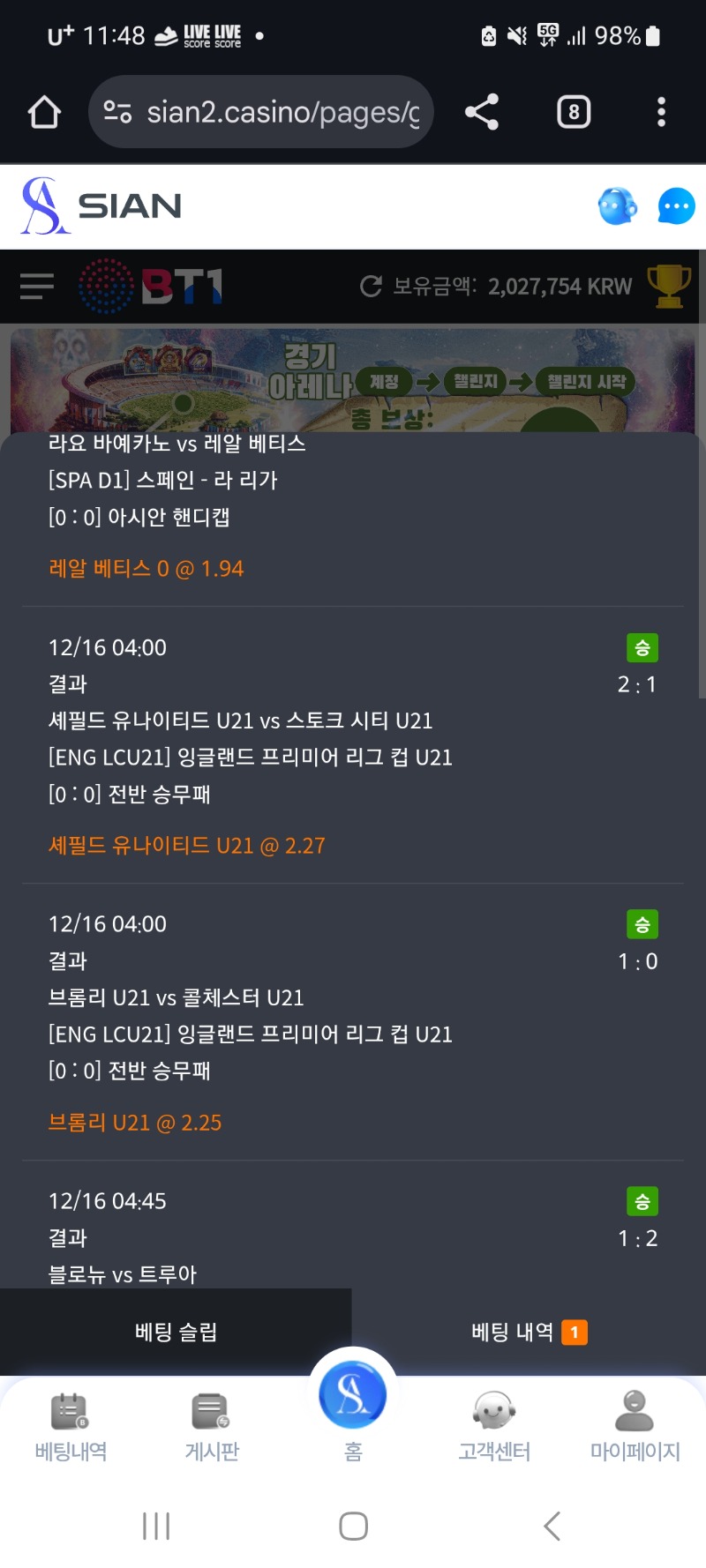
Task: Open the browser tab switcher
Action: (574, 112)
